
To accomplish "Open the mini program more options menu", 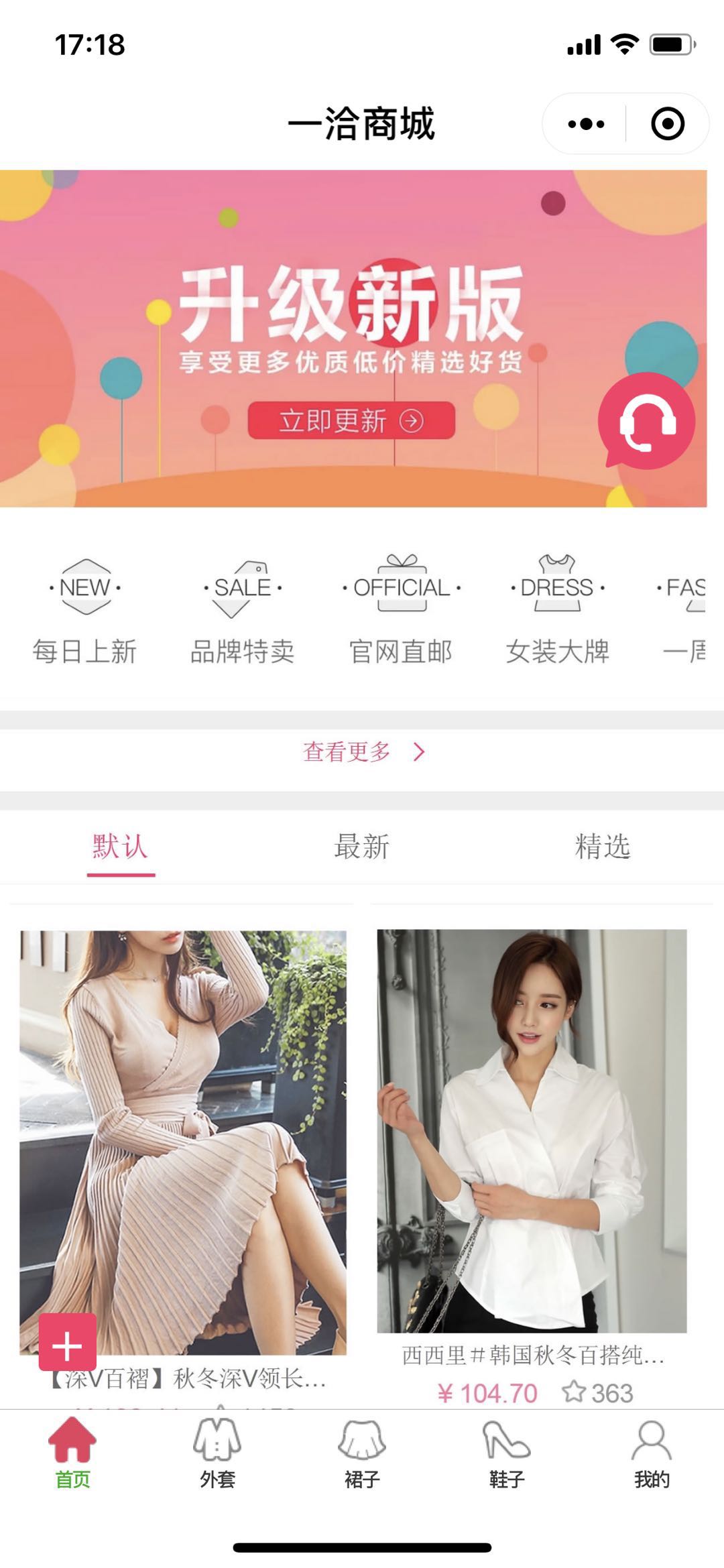I will click(x=585, y=124).
